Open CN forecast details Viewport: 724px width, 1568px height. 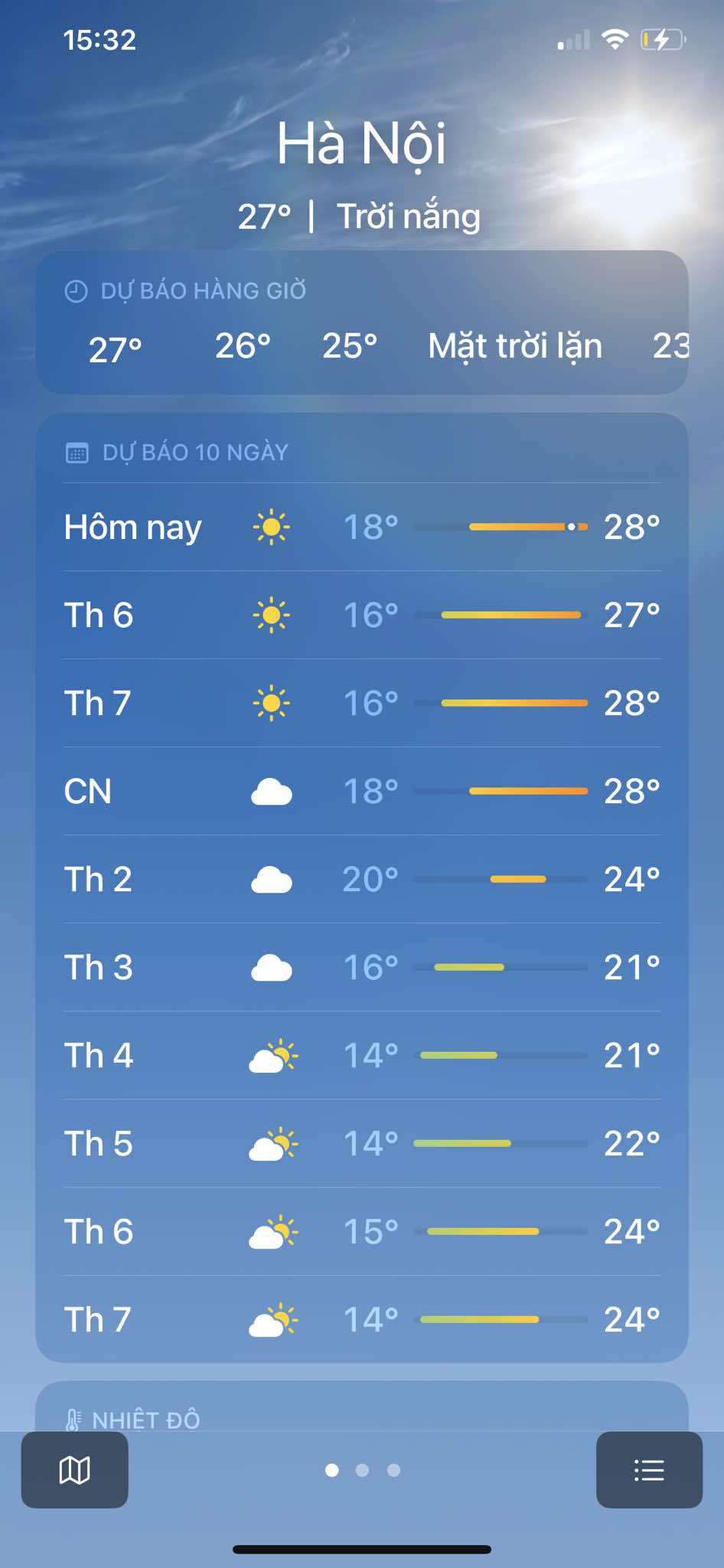pyautogui.click(x=361, y=791)
